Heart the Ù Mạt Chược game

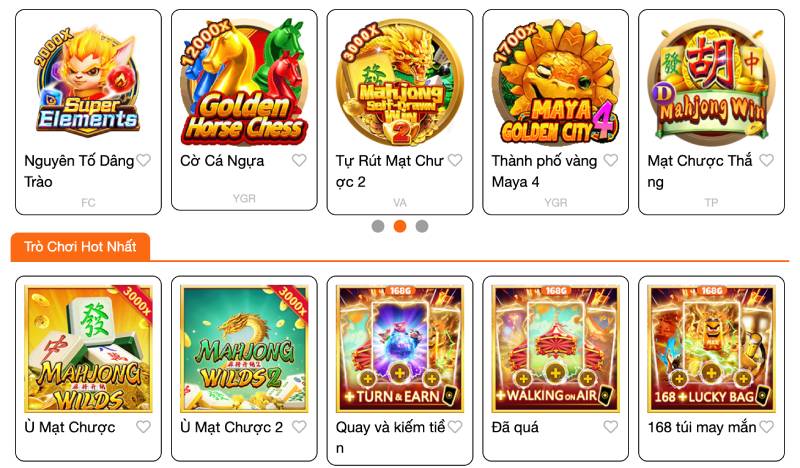pos(143,427)
